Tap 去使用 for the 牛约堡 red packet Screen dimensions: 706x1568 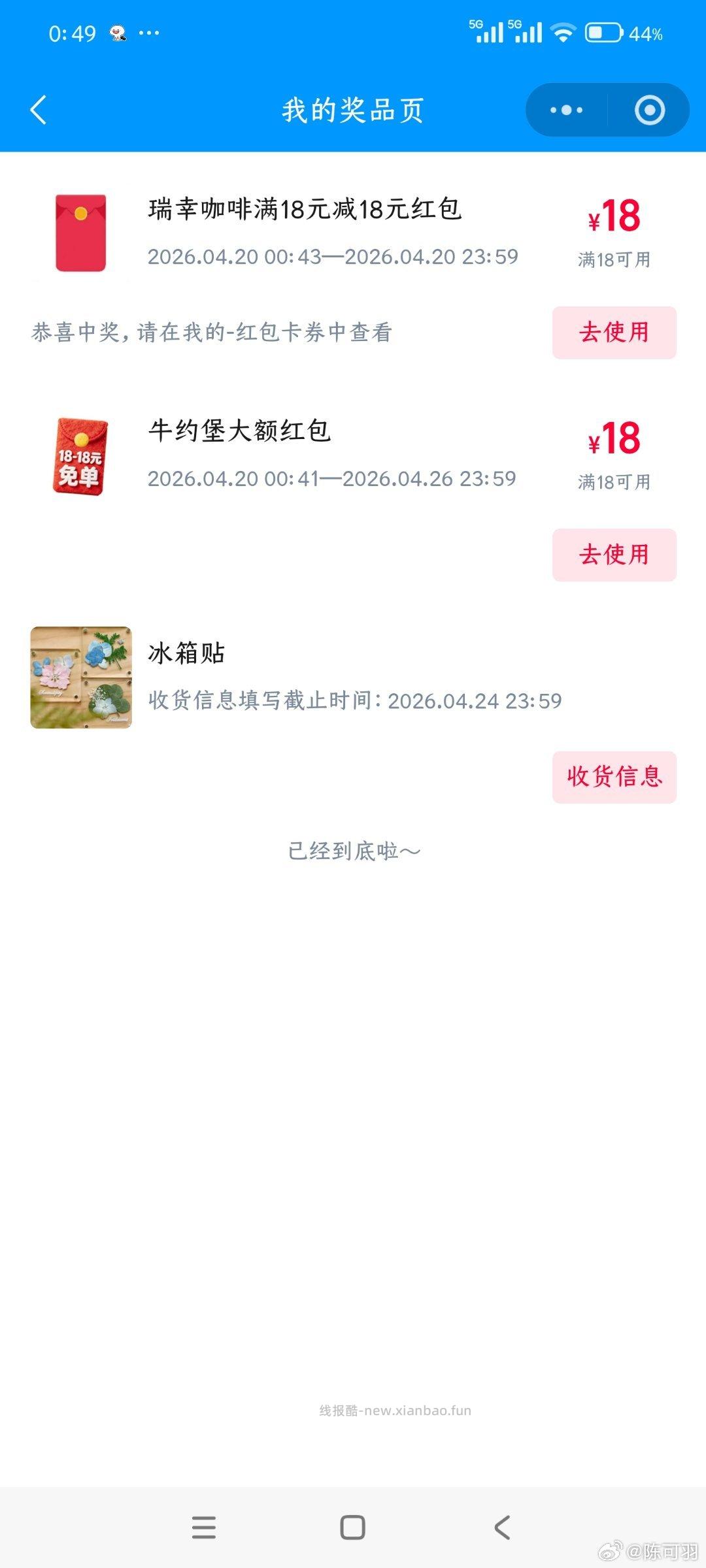point(613,555)
